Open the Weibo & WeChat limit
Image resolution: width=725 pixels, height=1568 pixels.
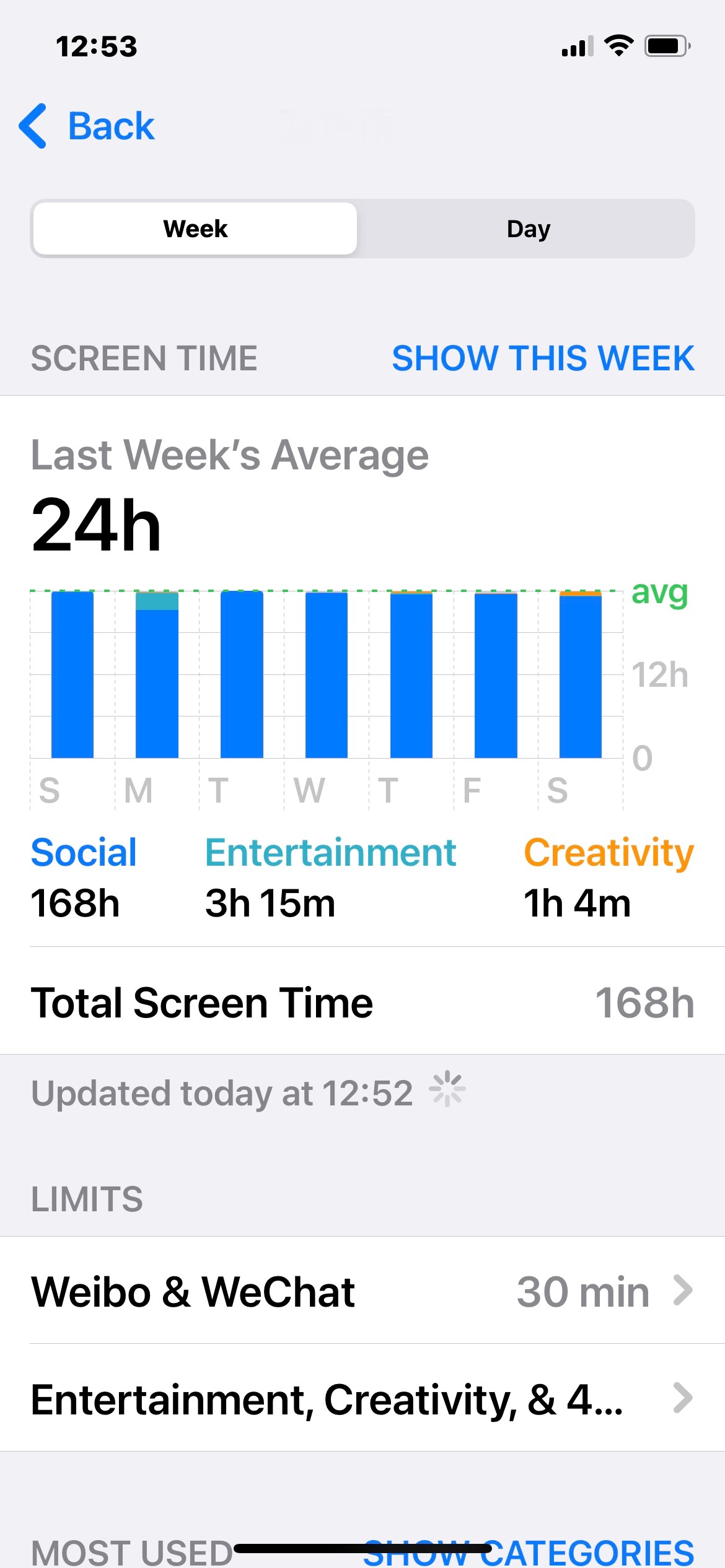[362, 1291]
